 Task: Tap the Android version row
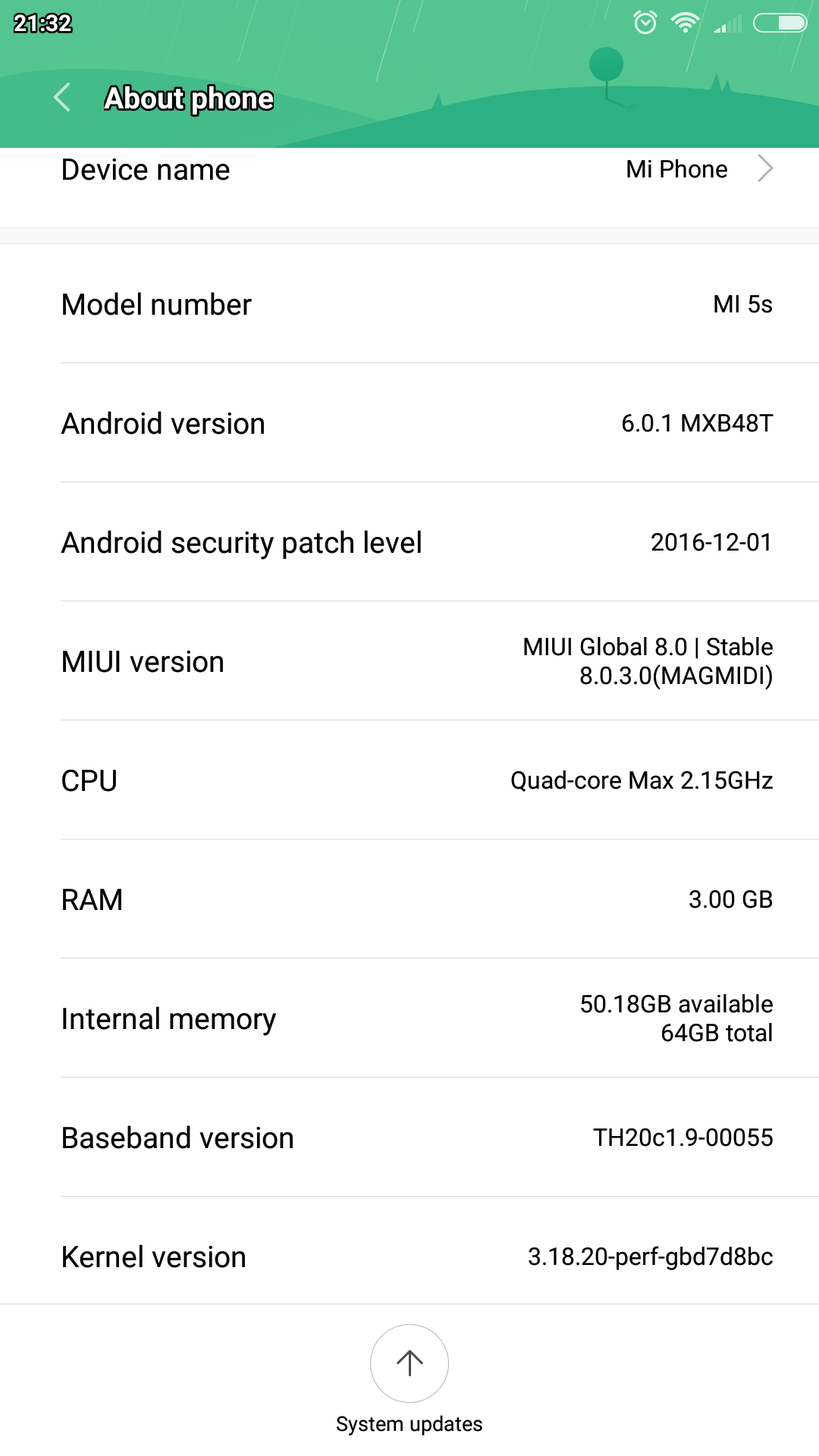[409, 423]
